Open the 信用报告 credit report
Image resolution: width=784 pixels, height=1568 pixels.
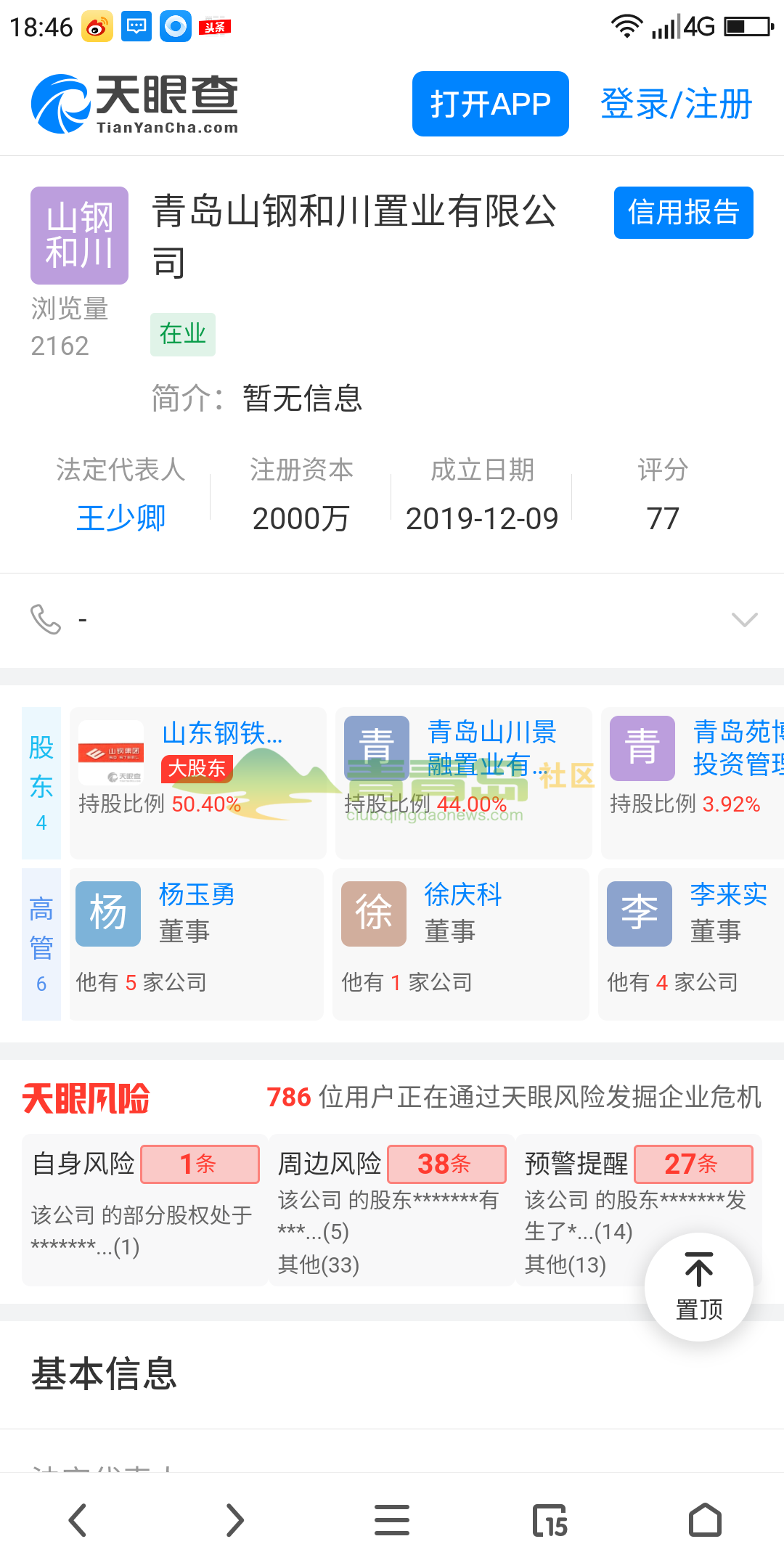683,213
